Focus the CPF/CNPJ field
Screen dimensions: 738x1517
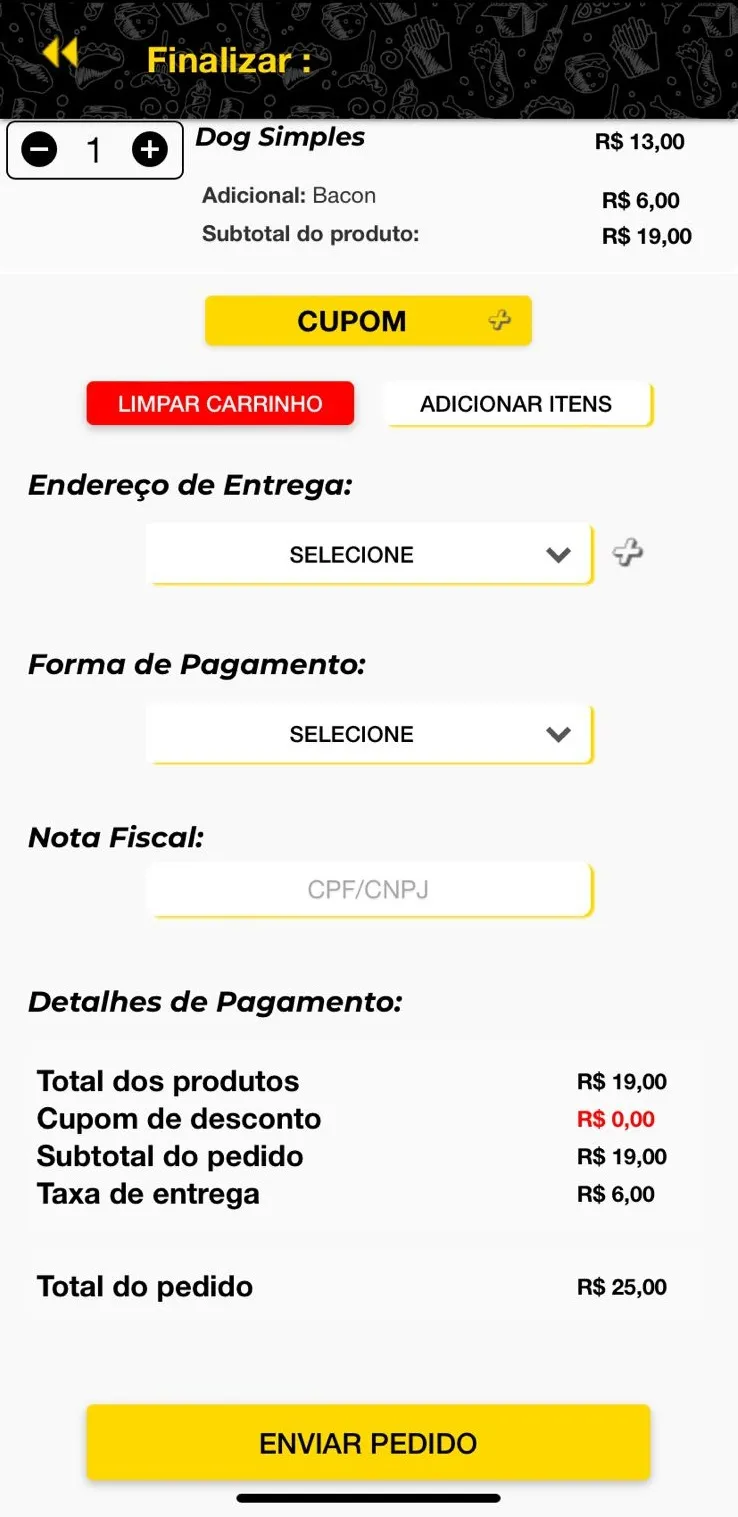(369, 889)
